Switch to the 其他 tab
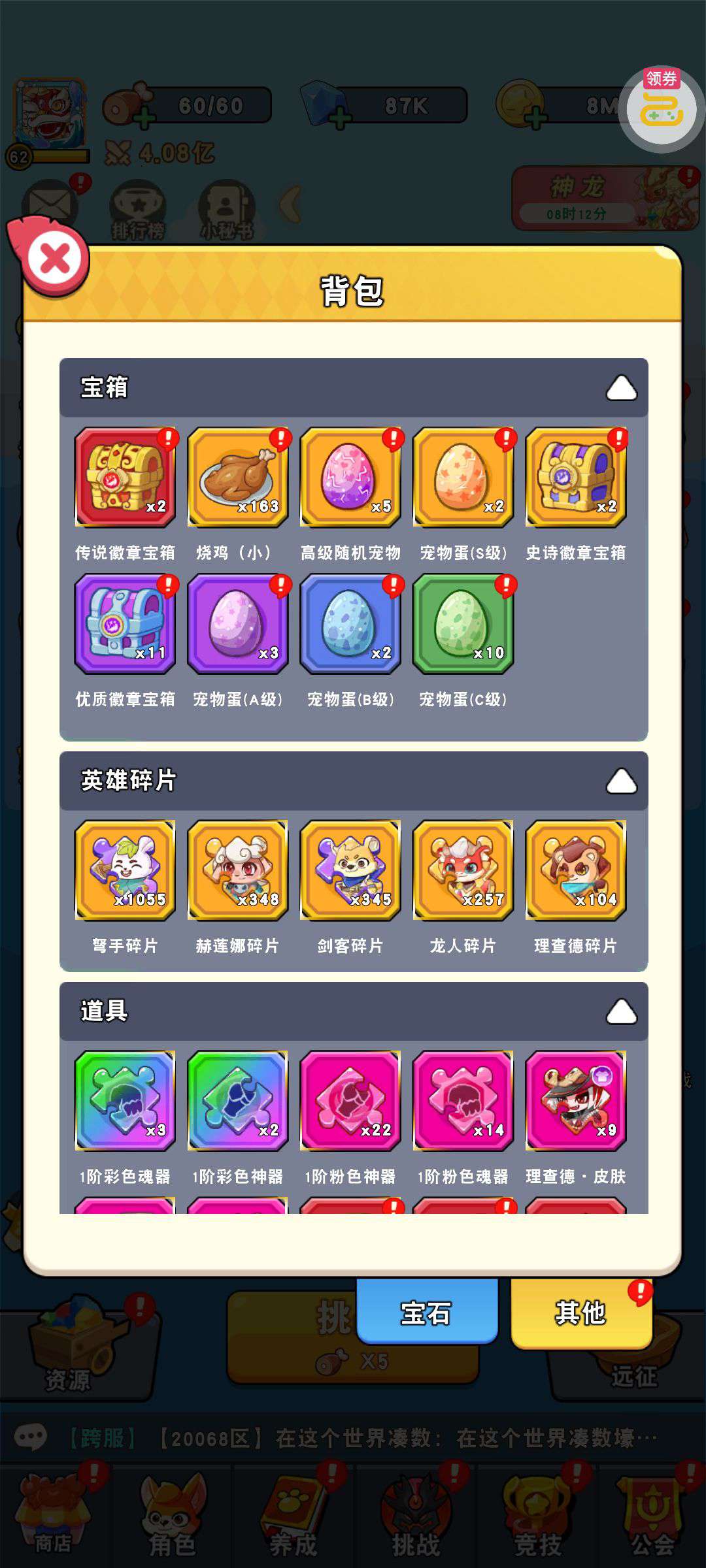 (x=580, y=1313)
